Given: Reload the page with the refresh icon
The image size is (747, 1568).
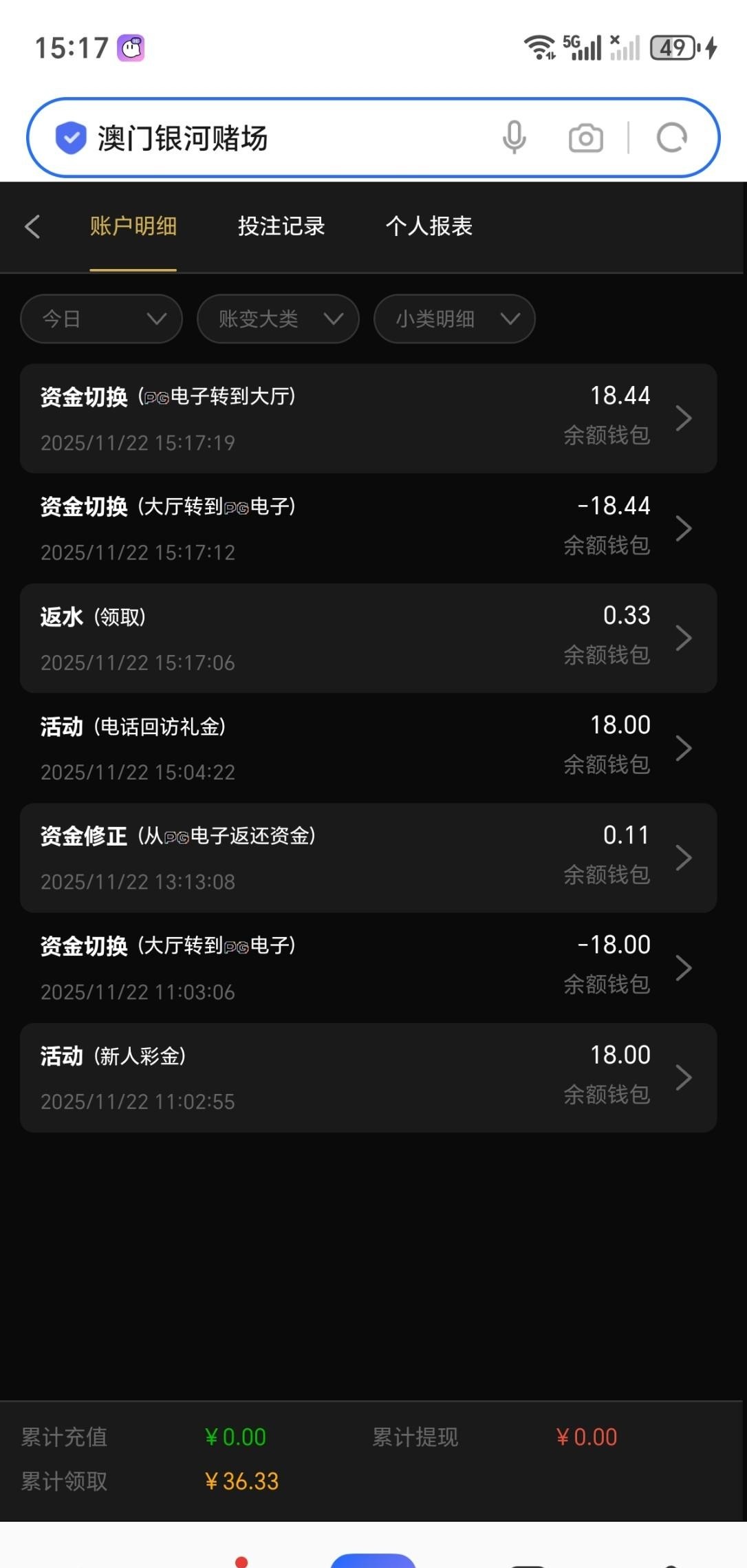Looking at the screenshot, I should pyautogui.click(x=672, y=138).
